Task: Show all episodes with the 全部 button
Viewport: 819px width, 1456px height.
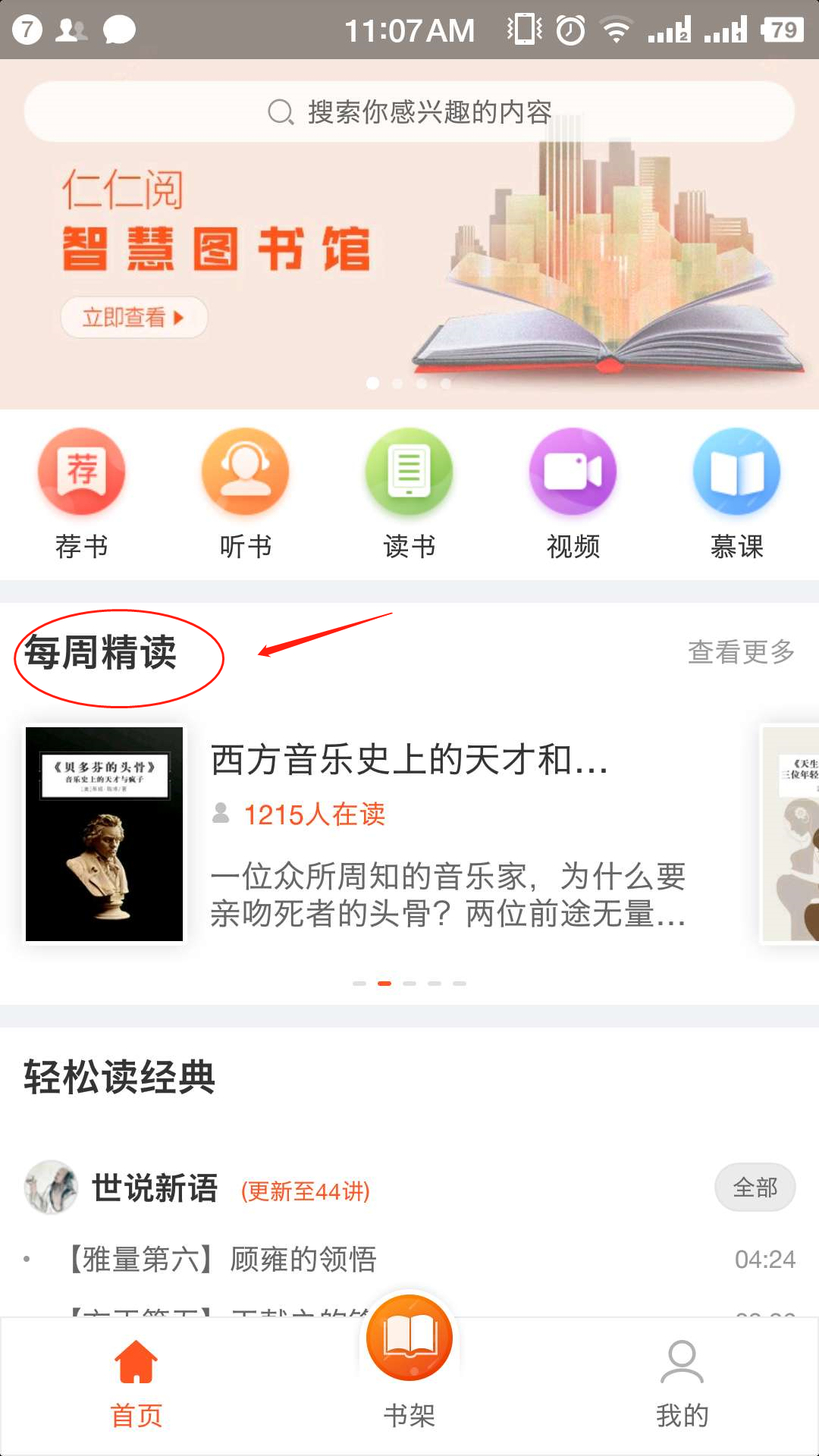Action: tap(755, 1187)
